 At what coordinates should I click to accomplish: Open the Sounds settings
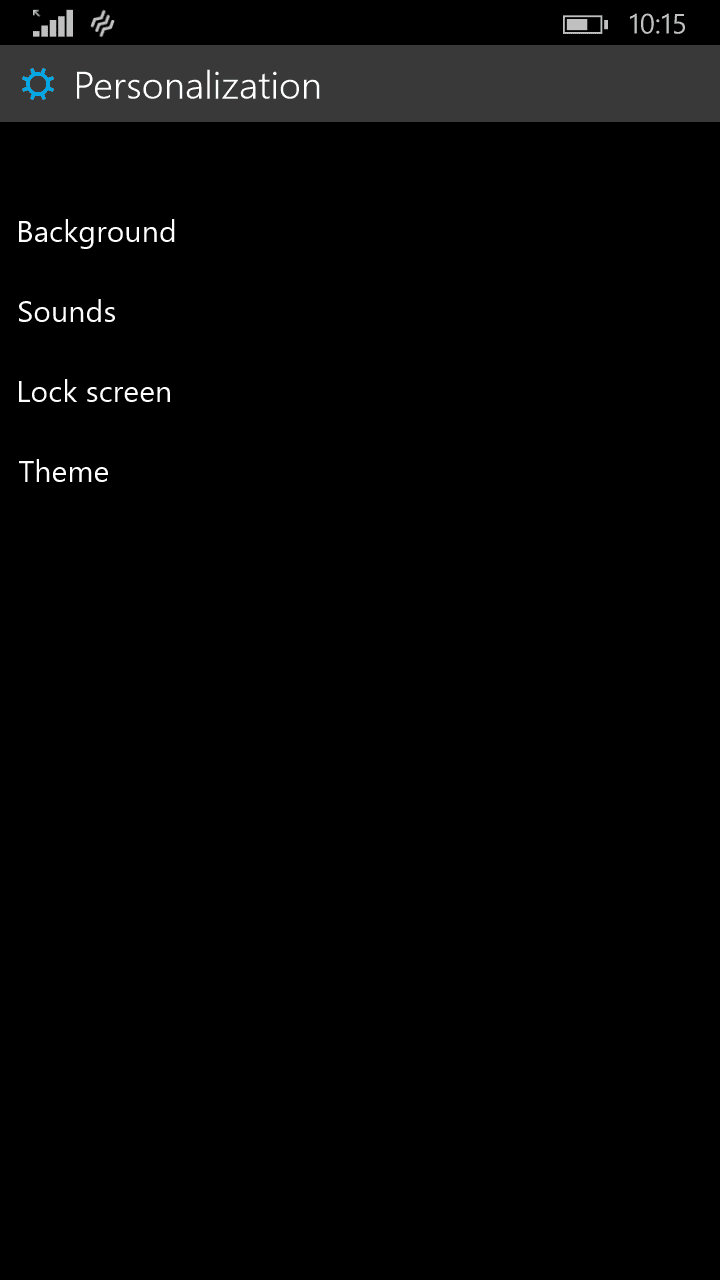coord(67,312)
